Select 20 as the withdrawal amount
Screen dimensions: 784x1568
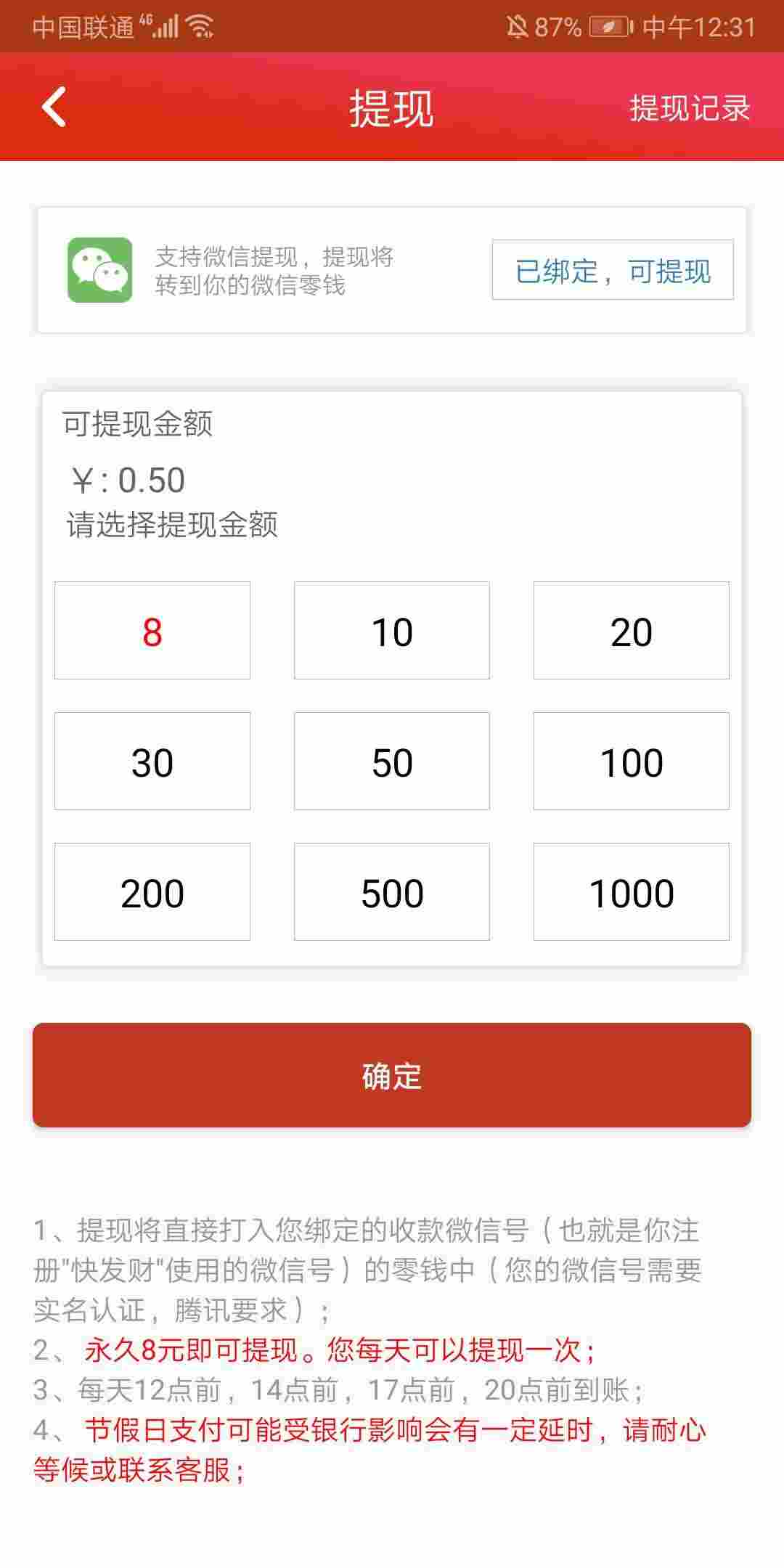[632, 631]
